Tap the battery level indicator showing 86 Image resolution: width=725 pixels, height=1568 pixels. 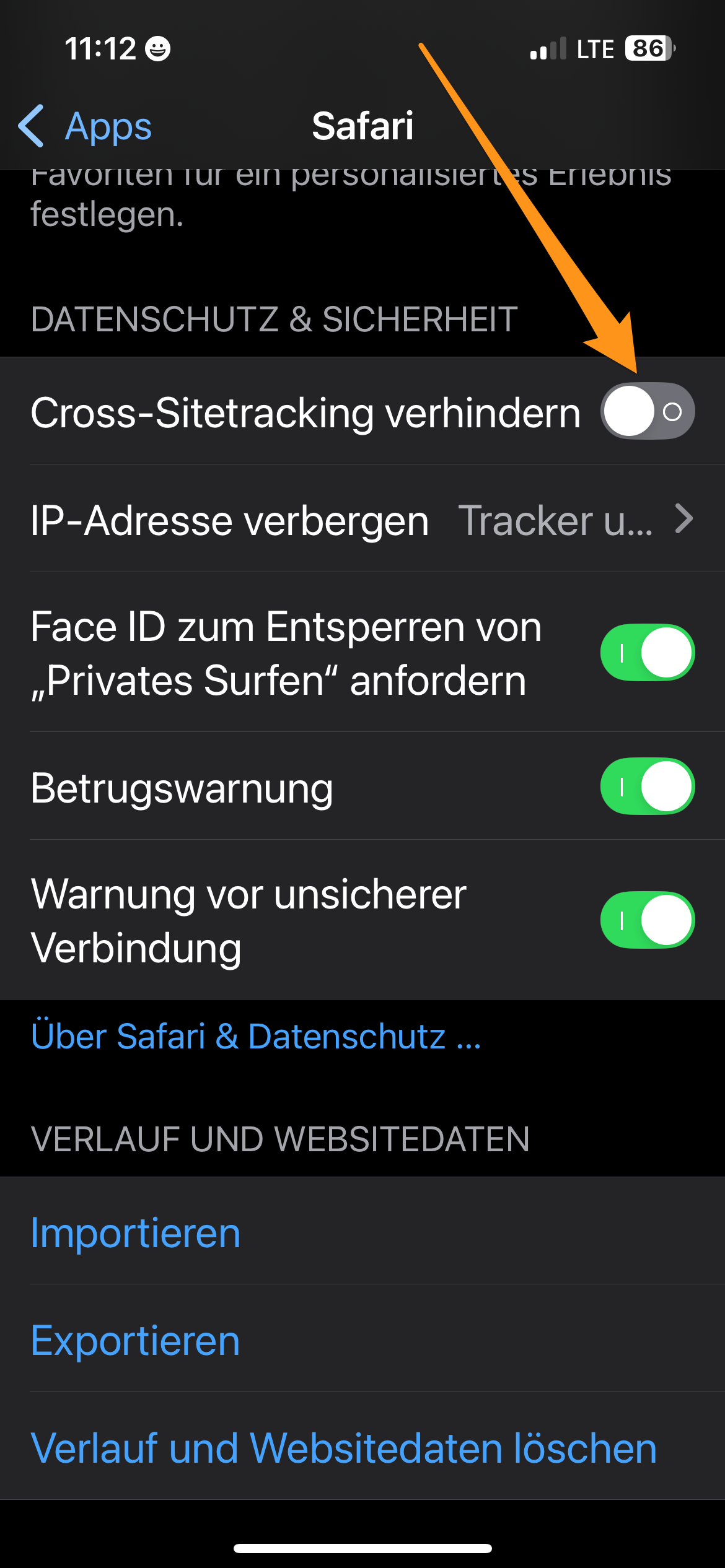(648, 49)
